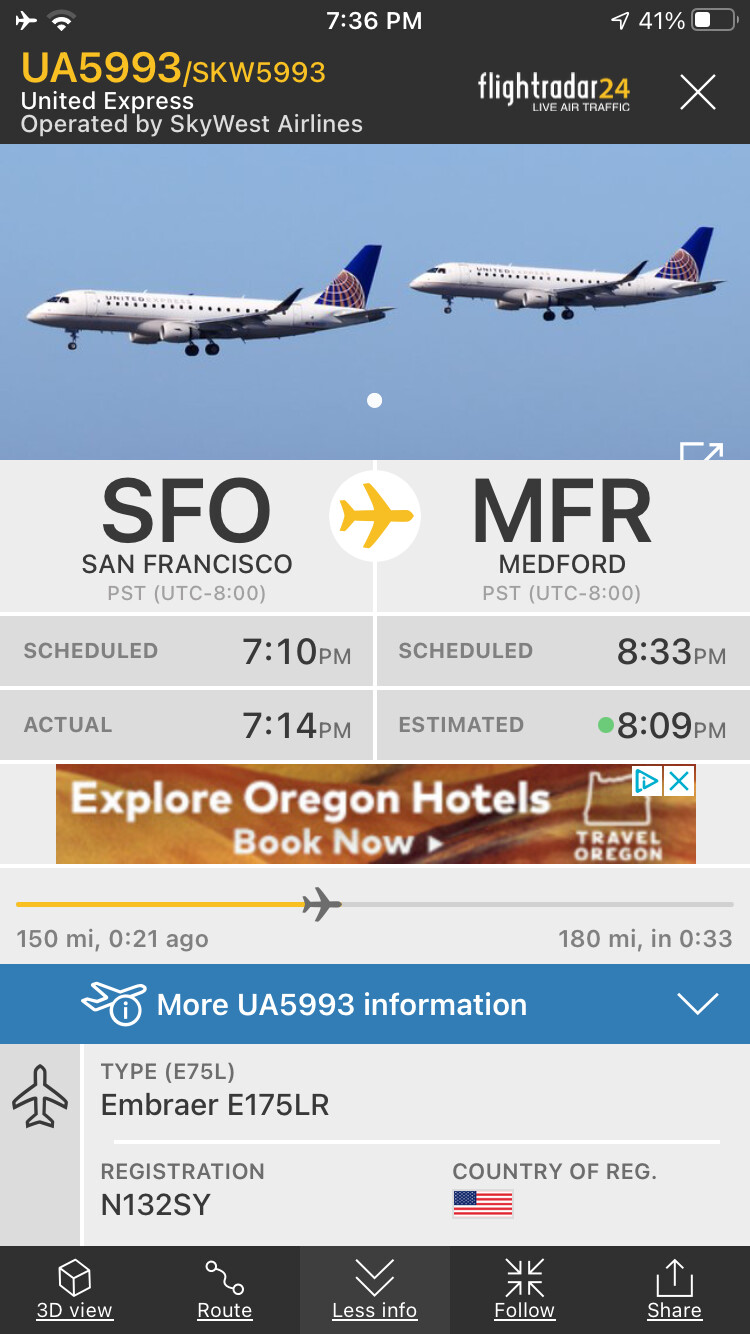This screenshot has width=750, height=1334.
Task: Open 3D view of the flight
Action: pos(75,1289)
